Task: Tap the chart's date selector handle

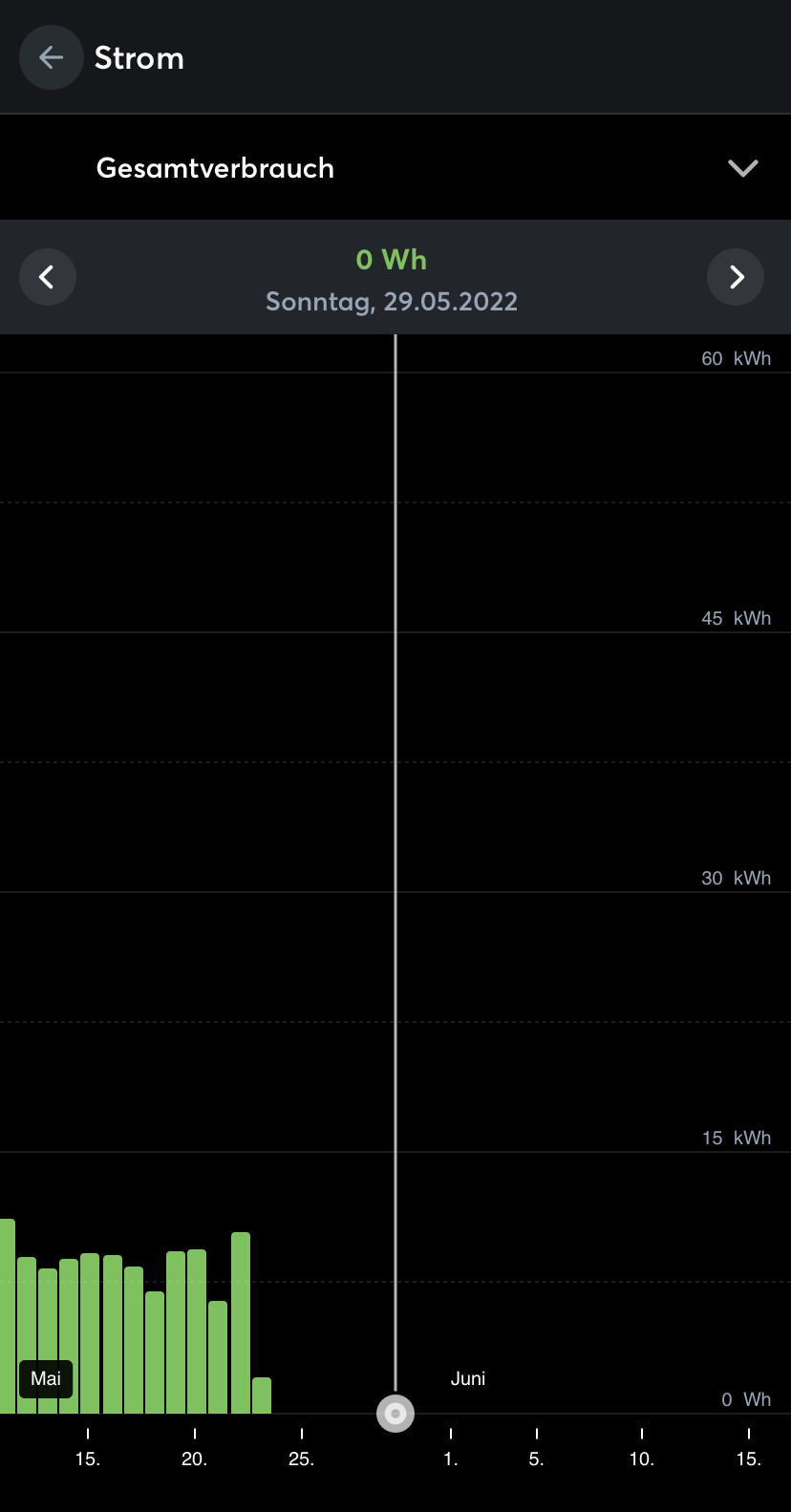Action: coord(395,1414)
